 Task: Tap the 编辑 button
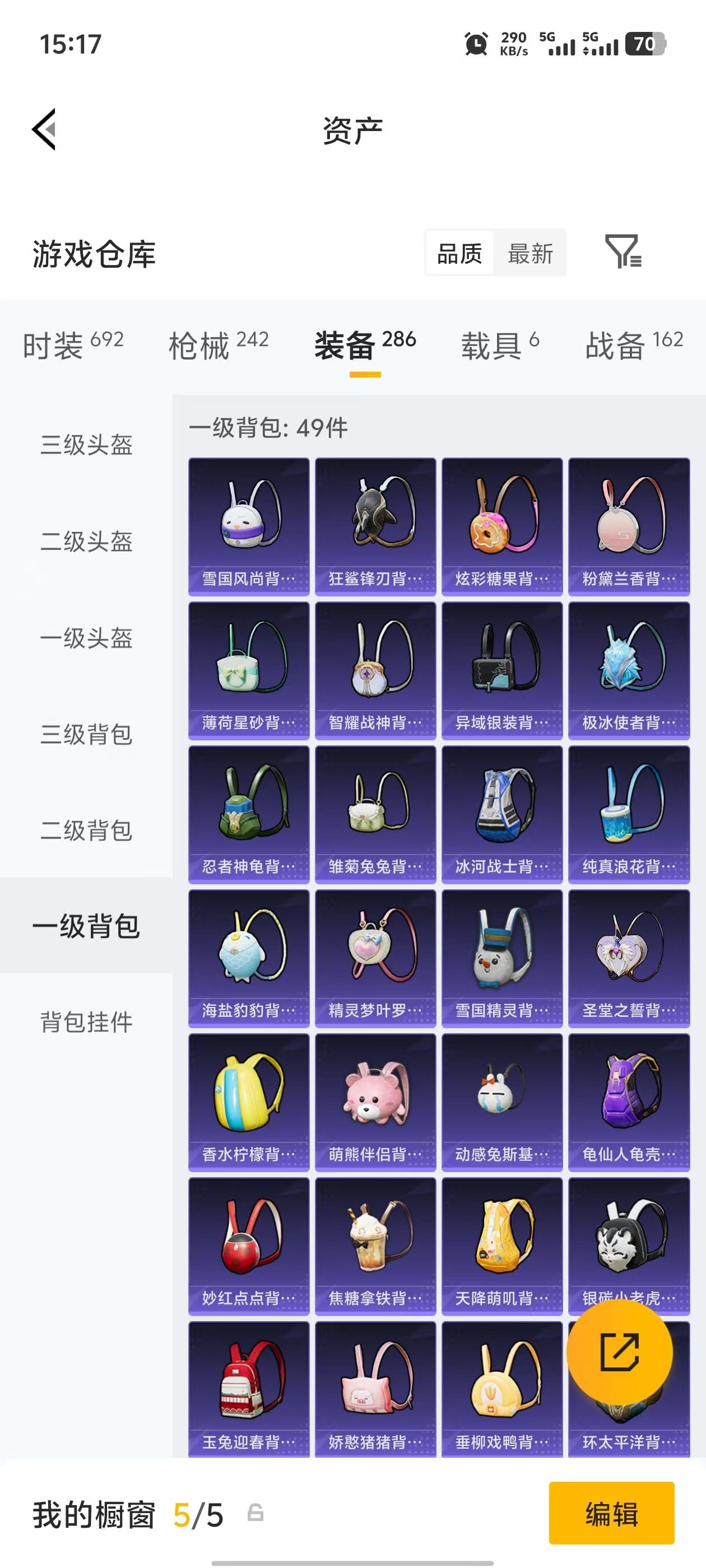[611, 1513]
